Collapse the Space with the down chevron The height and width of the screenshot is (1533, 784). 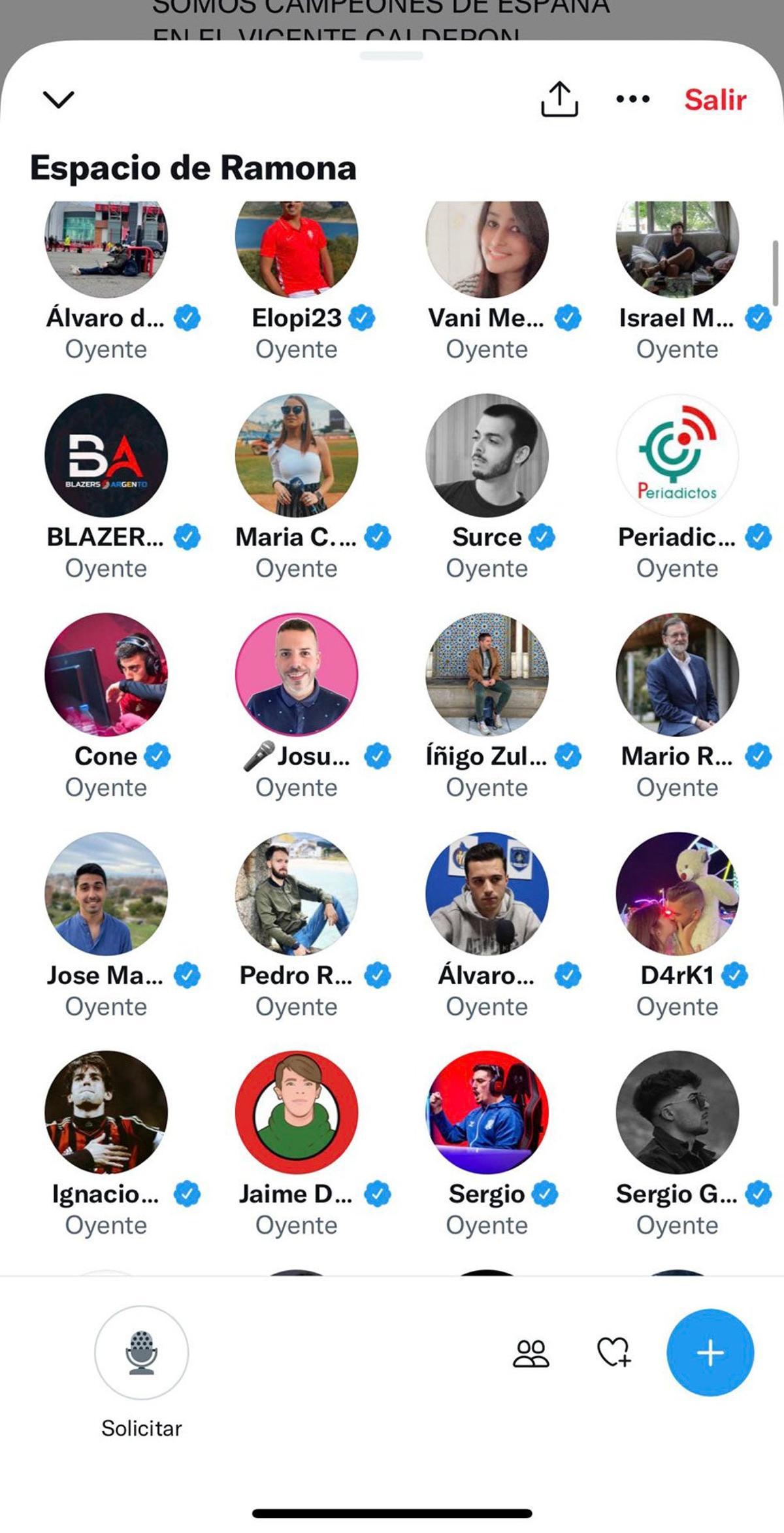tap(58, 99)
